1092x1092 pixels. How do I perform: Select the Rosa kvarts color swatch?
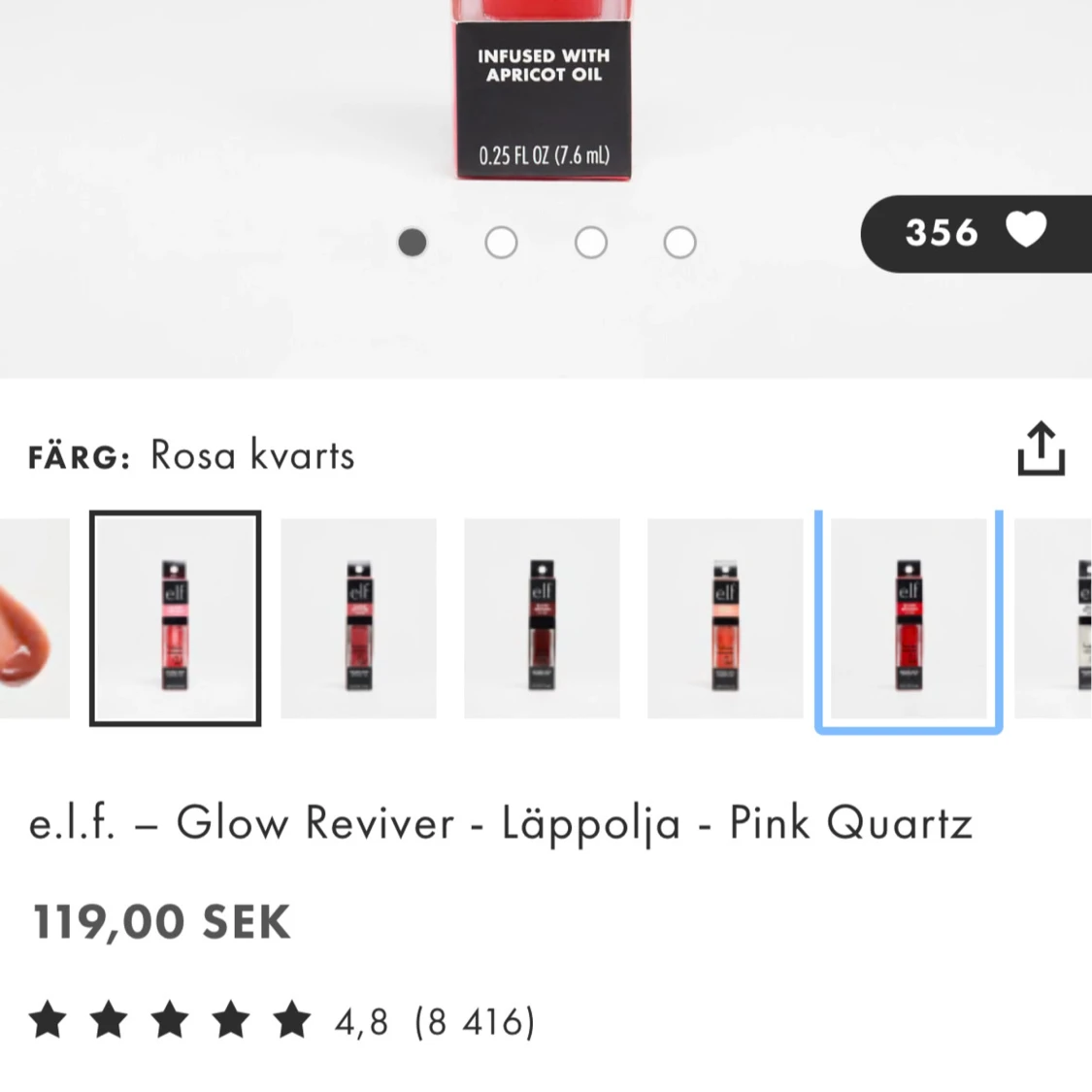coord(175,618)
